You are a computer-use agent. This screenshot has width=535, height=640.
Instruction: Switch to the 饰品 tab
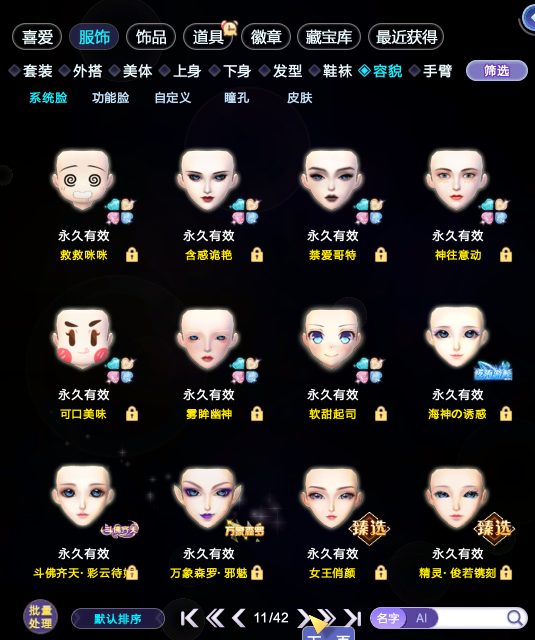tap(151, 37)
